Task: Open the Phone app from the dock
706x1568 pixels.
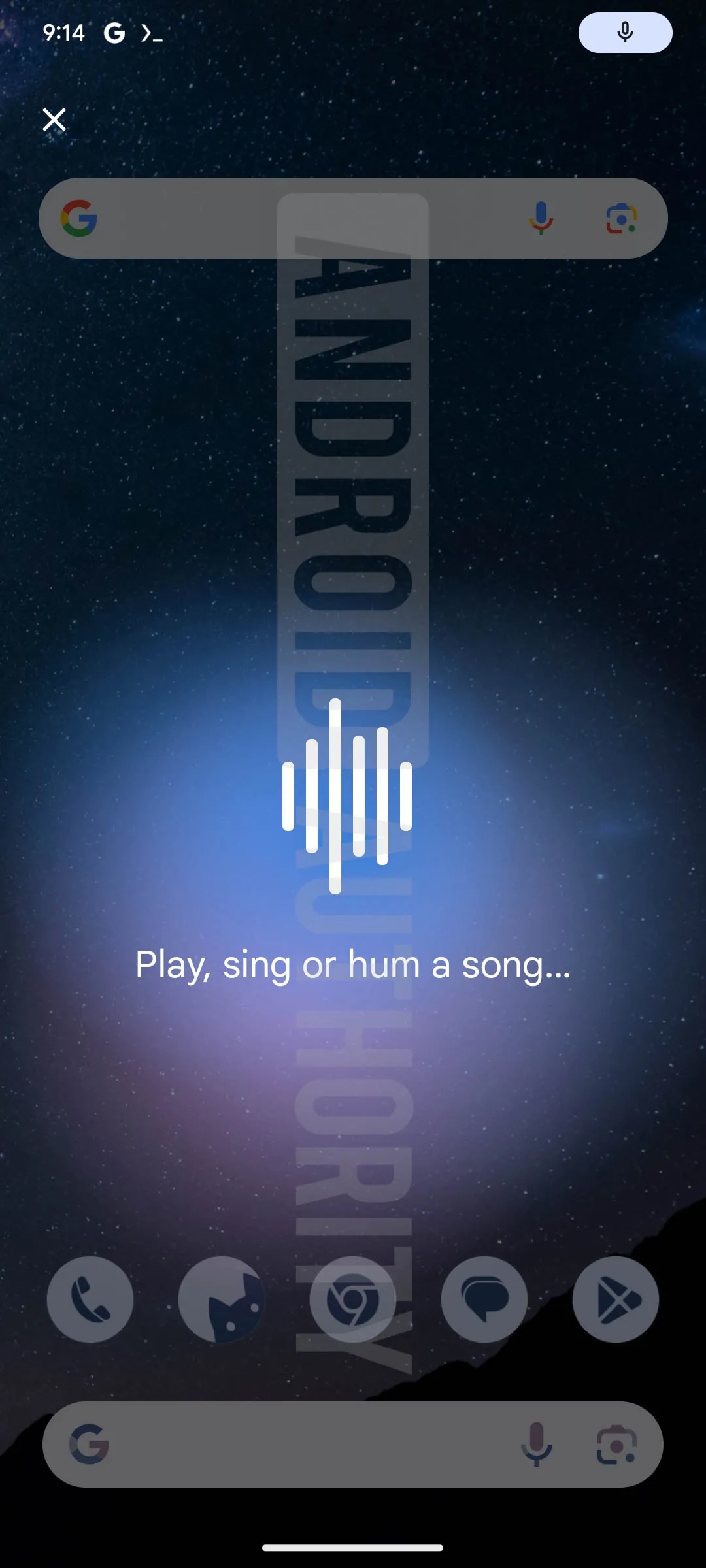Action: (90, 1299)
